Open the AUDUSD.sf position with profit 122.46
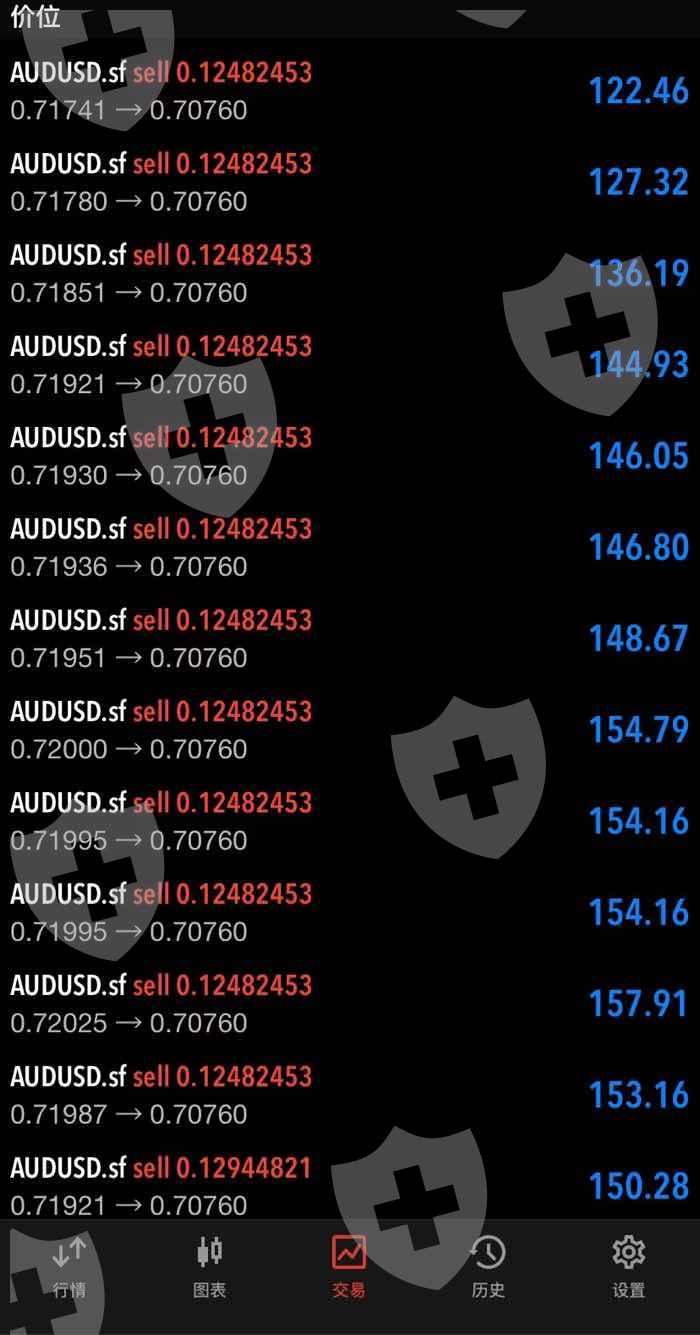The height and width of the screenshot is (1335, 700). click(350, 91)
